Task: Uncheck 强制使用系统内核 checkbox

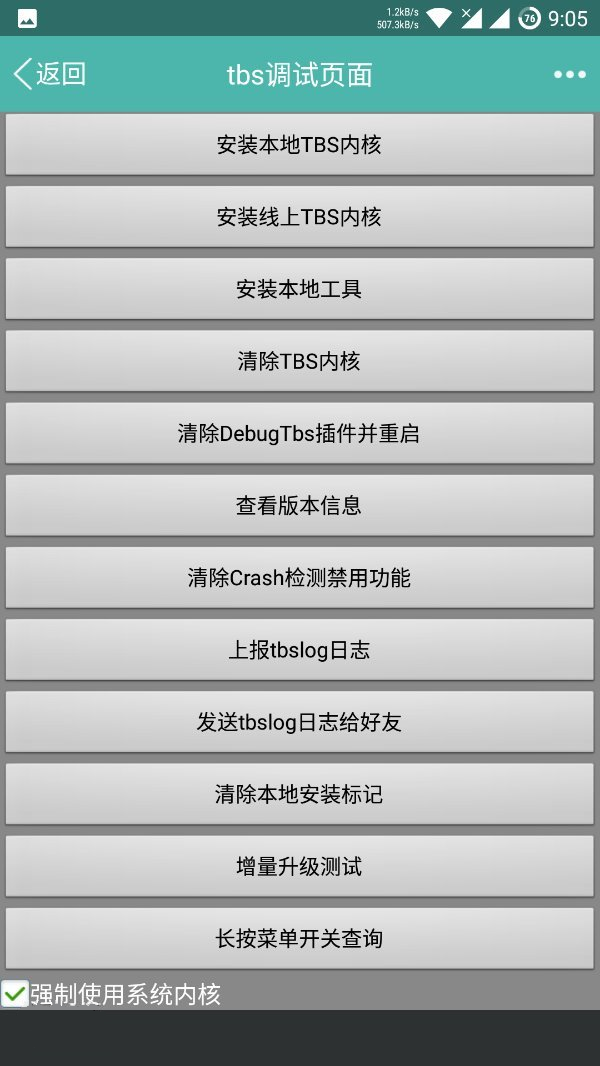Action: [x=14, y=994]
